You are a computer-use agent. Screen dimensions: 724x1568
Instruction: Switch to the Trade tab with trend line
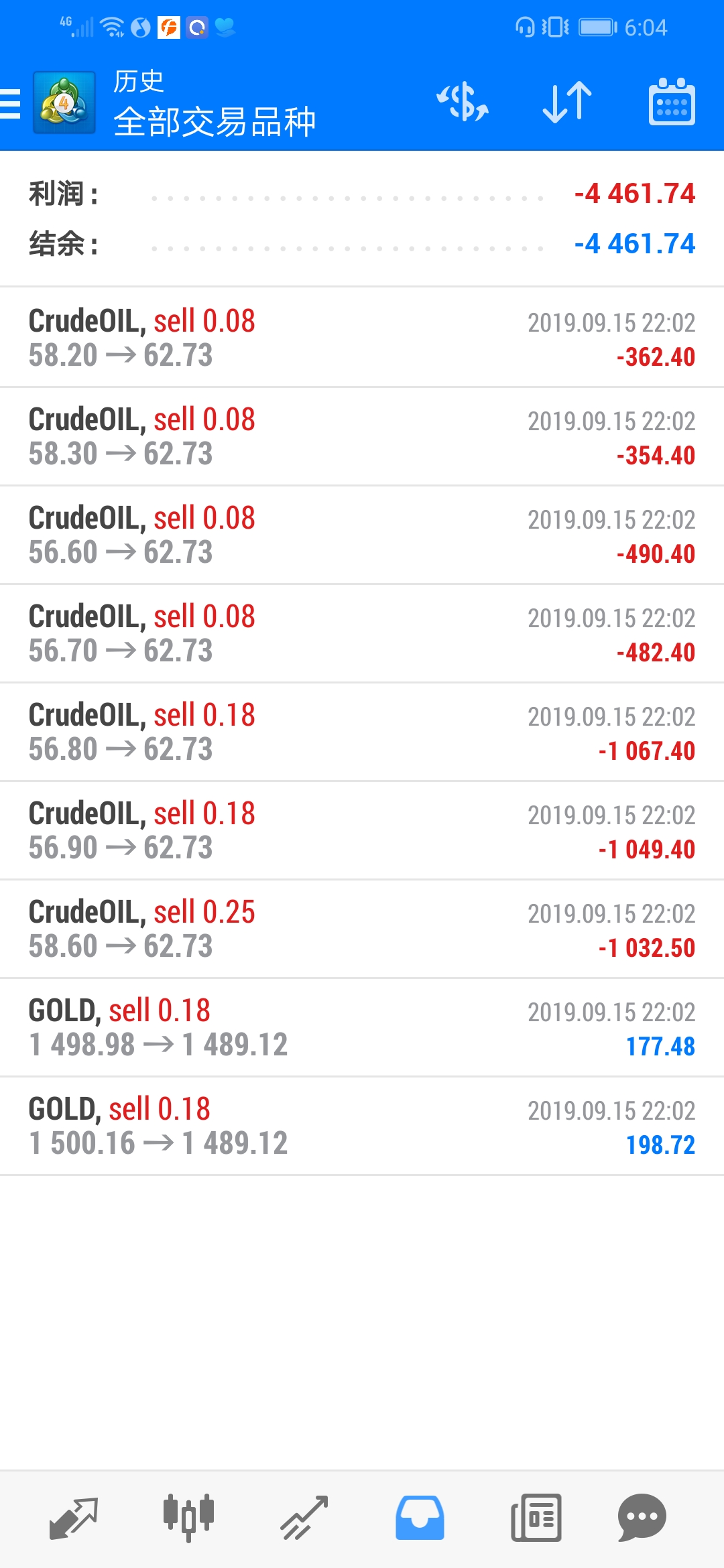304,1518
